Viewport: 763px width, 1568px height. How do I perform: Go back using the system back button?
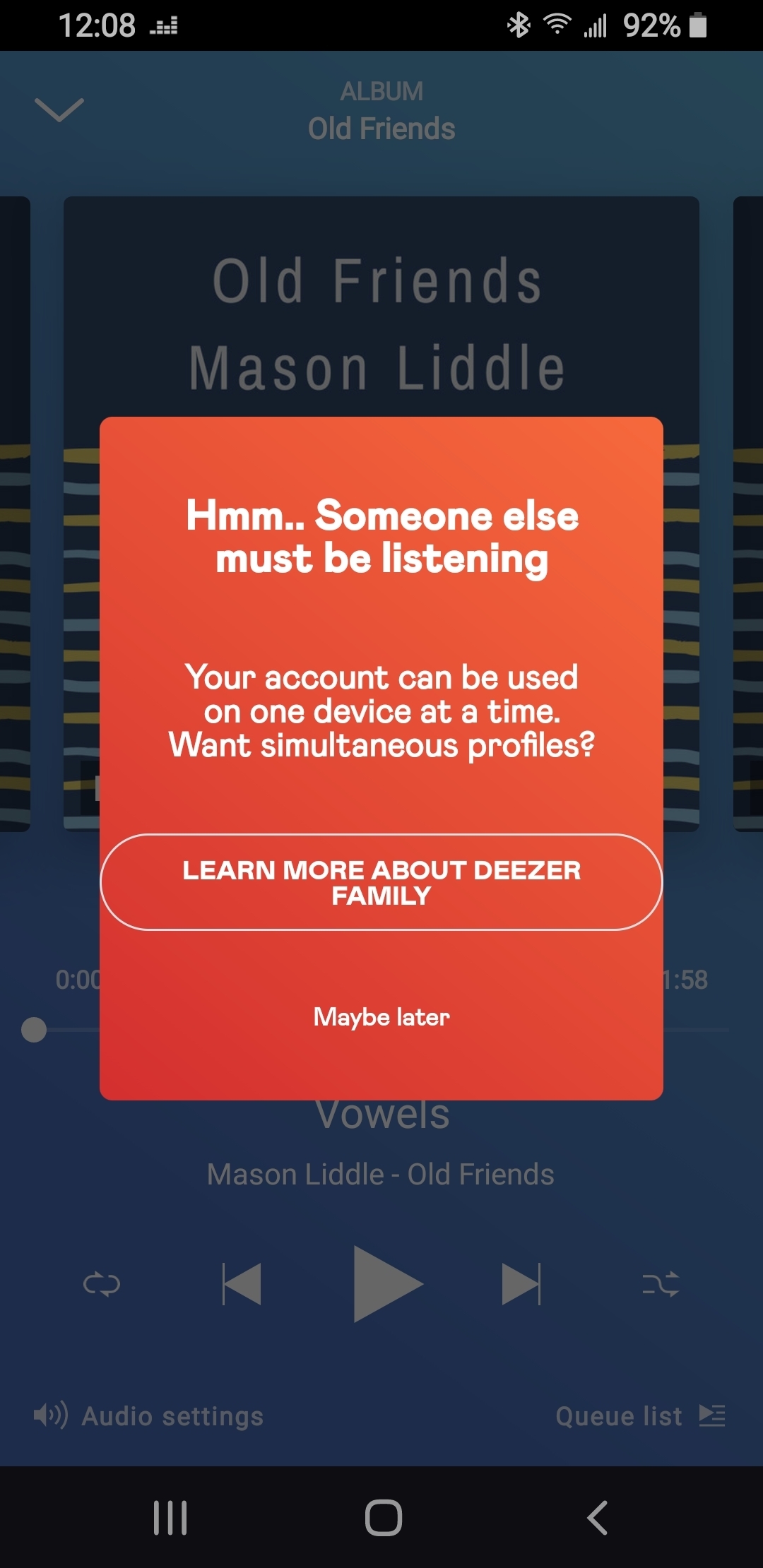pyautogui.click(x=598, y=1517)
